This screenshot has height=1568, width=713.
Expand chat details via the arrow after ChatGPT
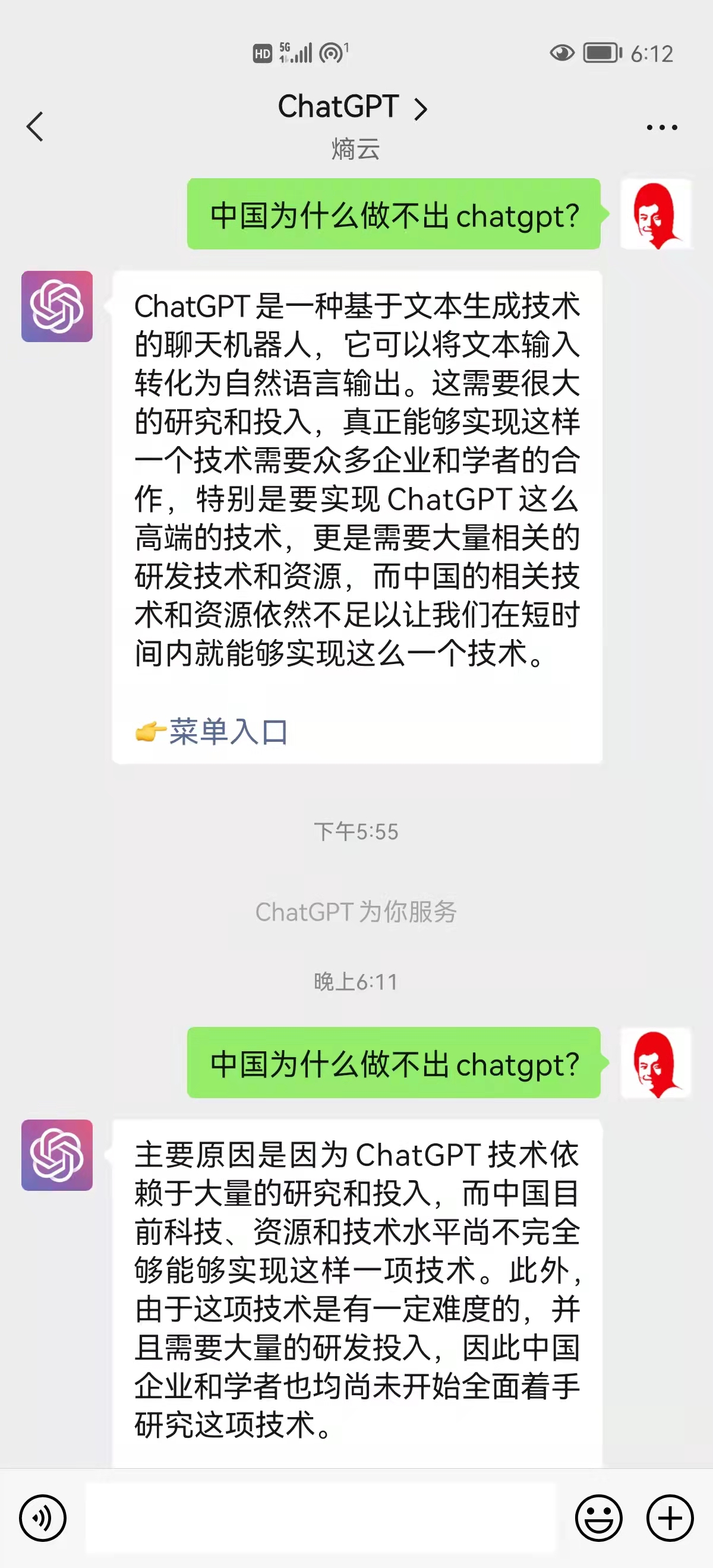[x=421, y=108]
